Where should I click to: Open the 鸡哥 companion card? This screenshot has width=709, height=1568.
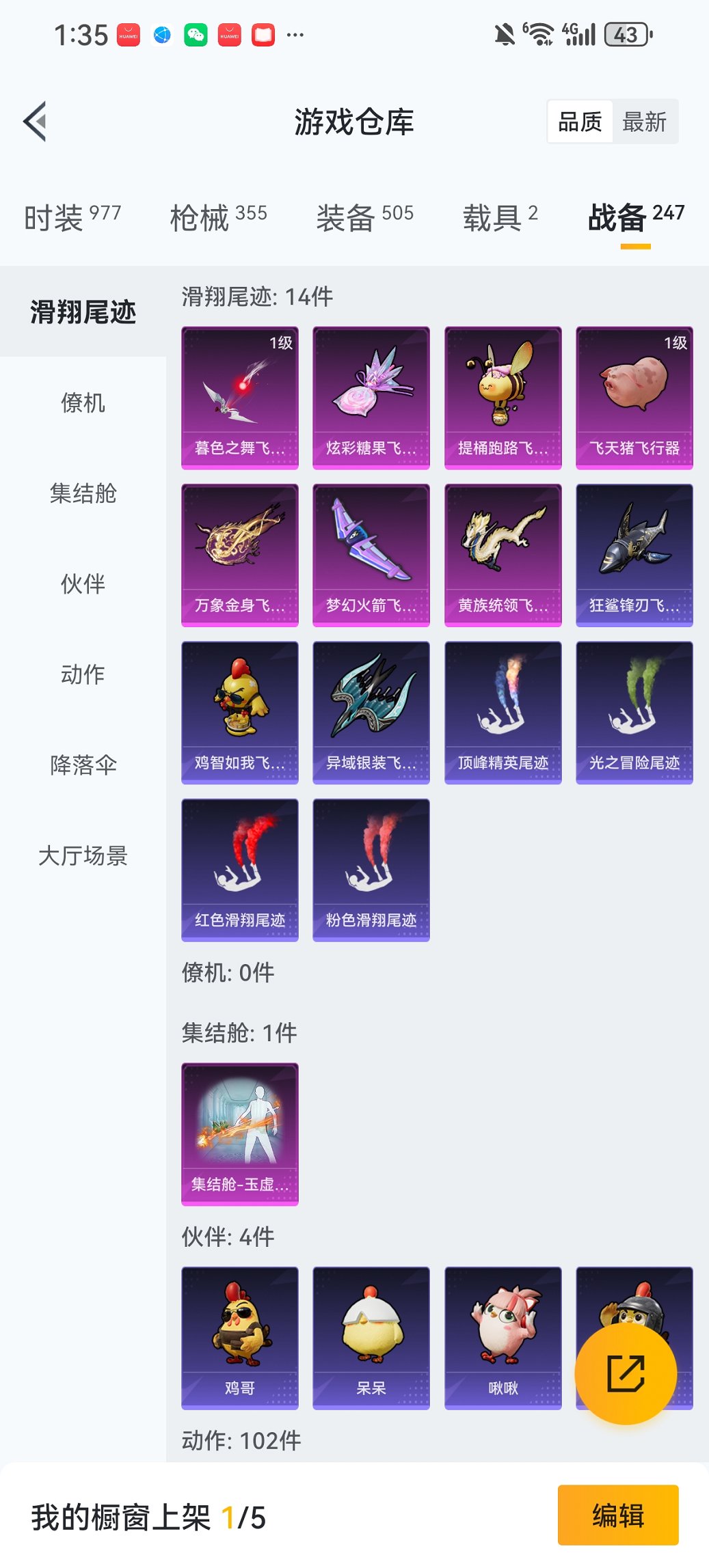239,1337
